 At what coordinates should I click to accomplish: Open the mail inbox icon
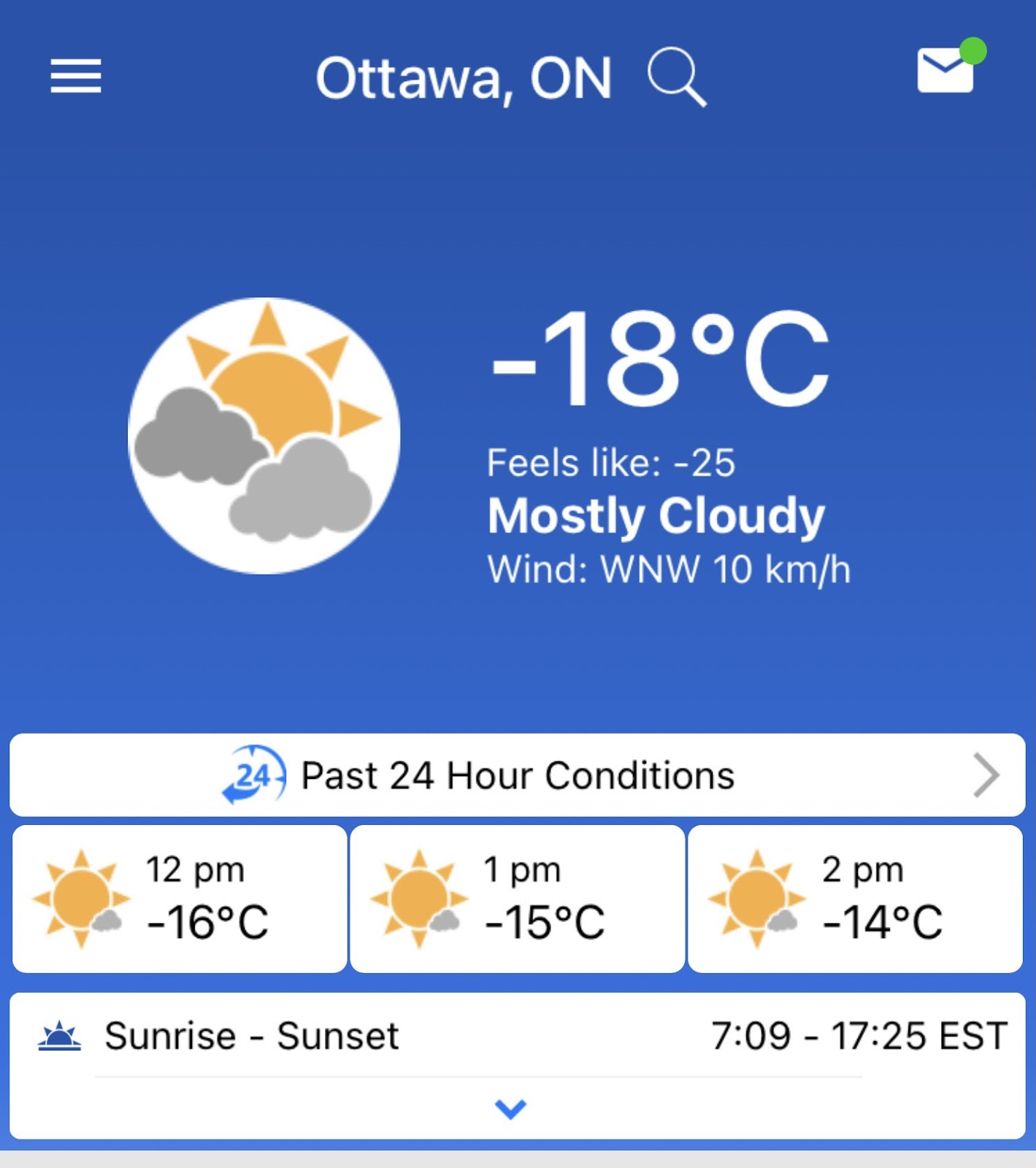tap(946, 70)
